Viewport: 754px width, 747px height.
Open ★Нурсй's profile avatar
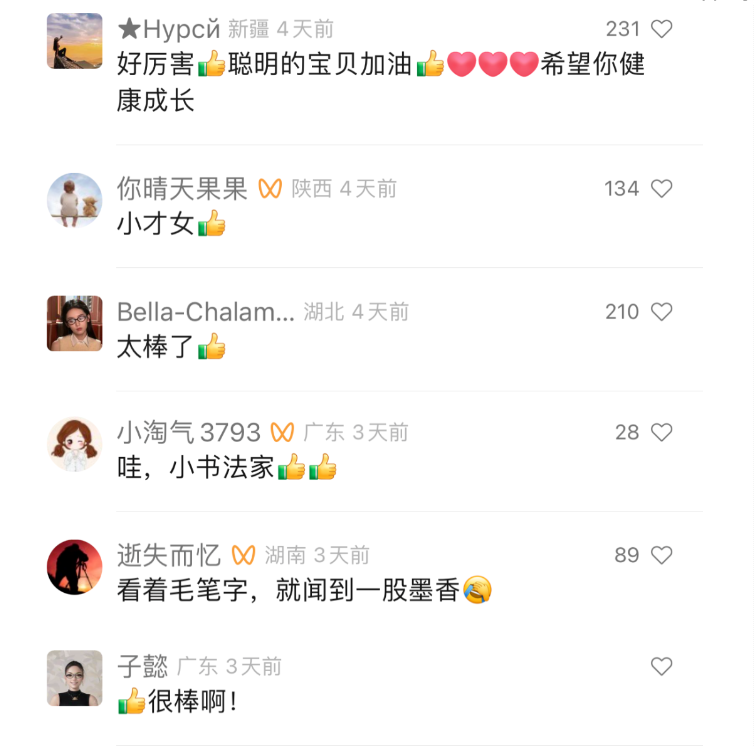tap(75, 41)
